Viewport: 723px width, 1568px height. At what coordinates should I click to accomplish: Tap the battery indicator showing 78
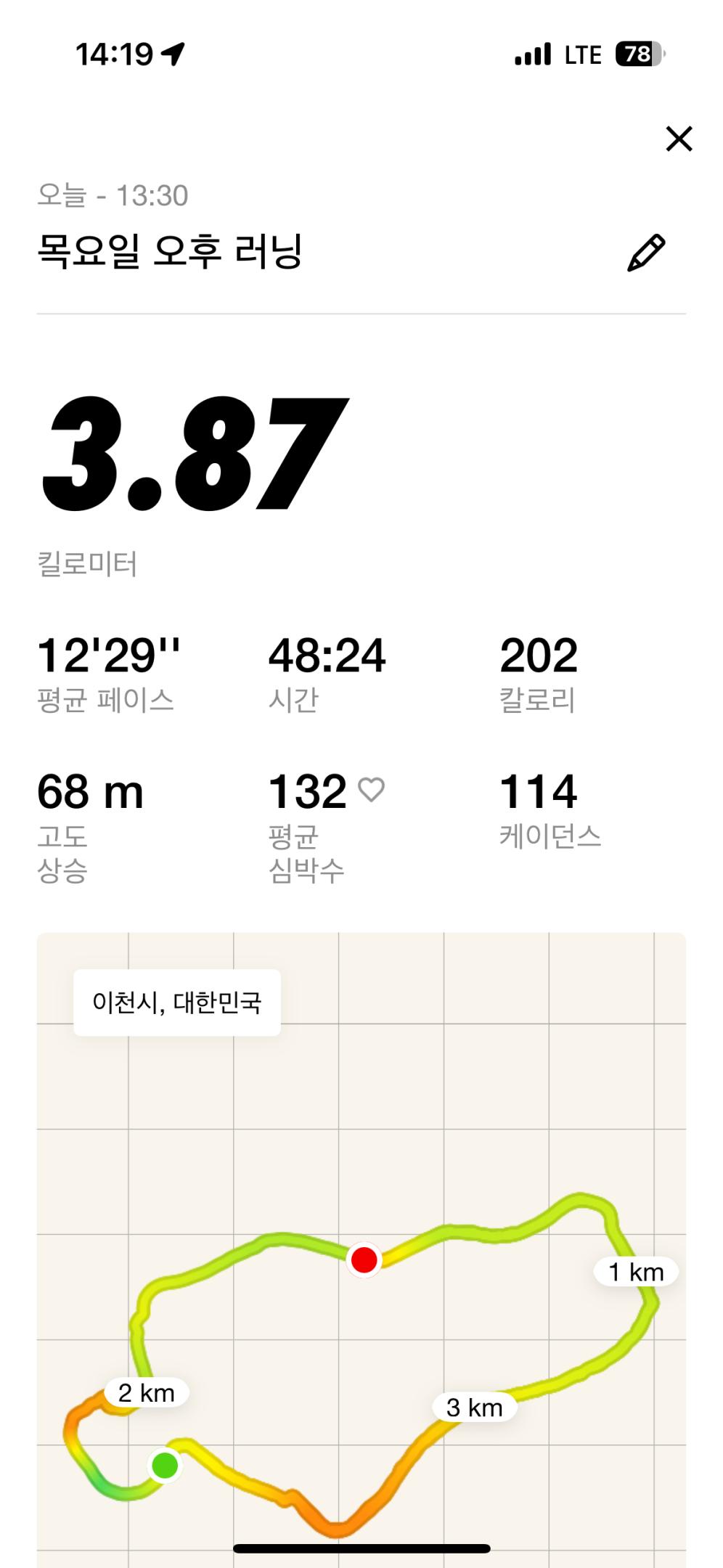[x=637, y=53]
